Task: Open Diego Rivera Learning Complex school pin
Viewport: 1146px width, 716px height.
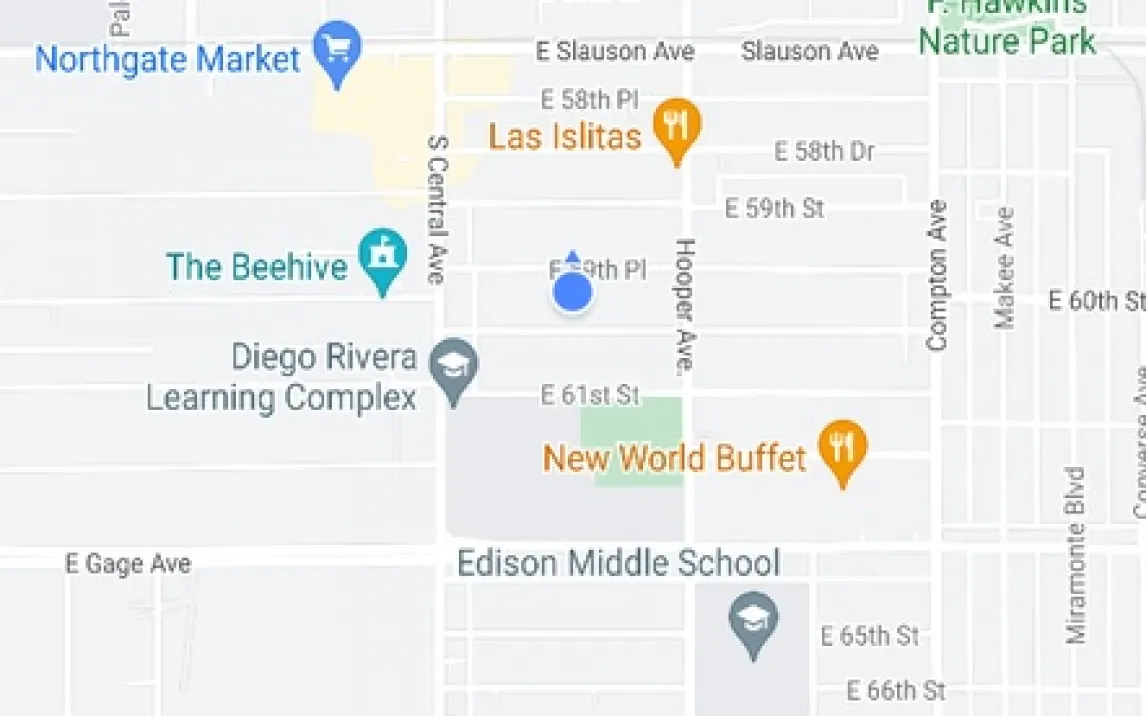Action: pyautogui.click(x=453, y=365)
